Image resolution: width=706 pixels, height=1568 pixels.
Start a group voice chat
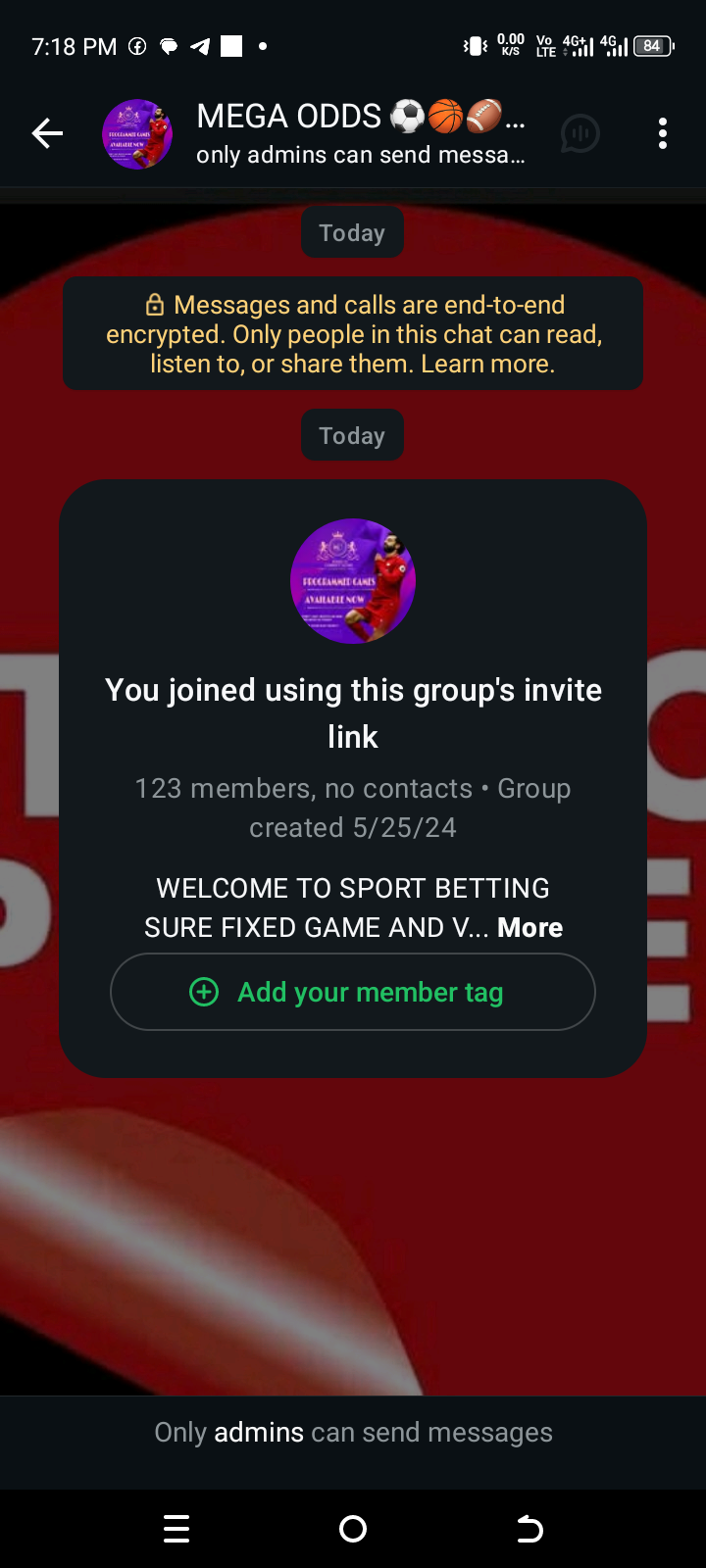point(580,134)
